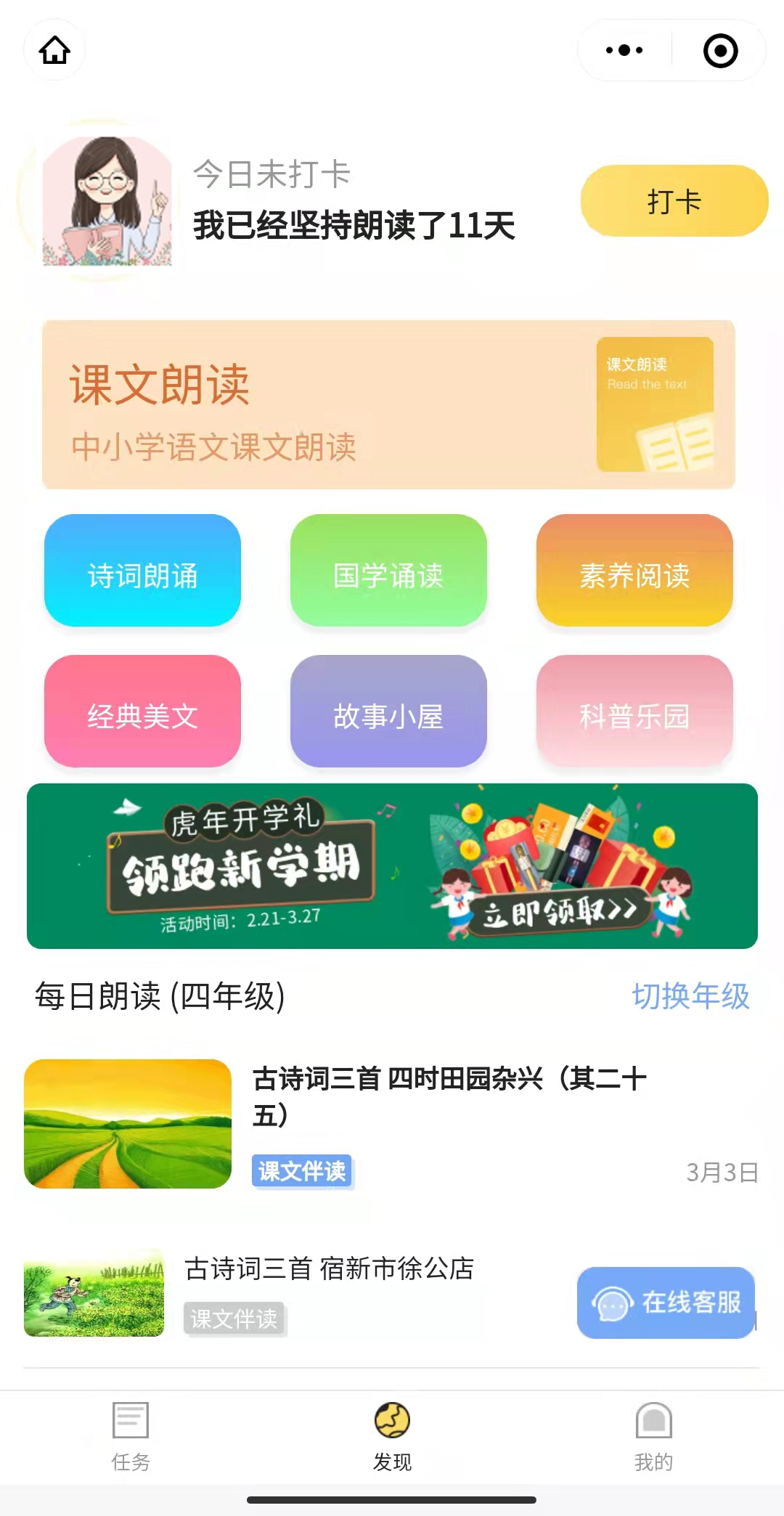Open the 领跑新学期 promotional banner
This screenshot has height=1516, width=784.
pyautogui.click(x=392, y=866)
